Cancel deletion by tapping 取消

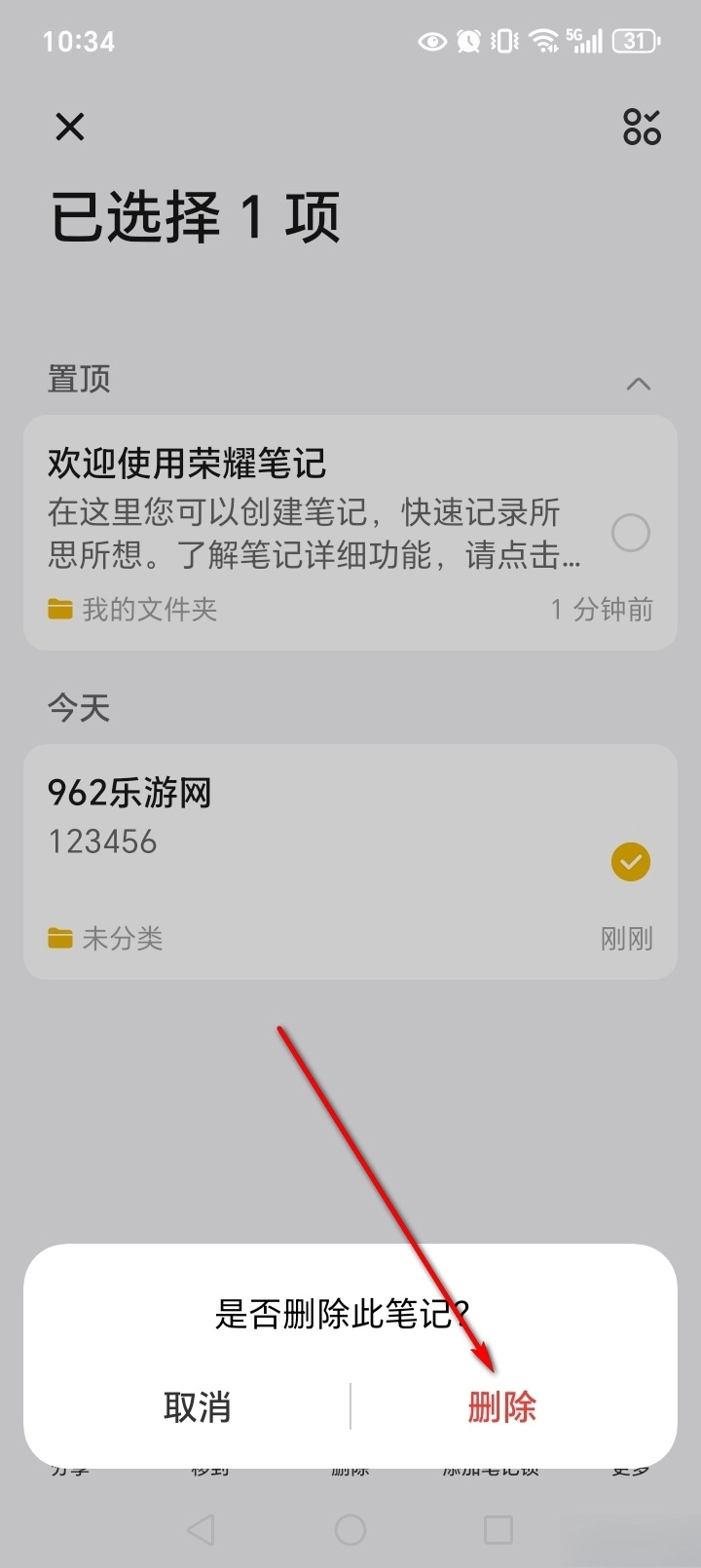coord(197,1406)
